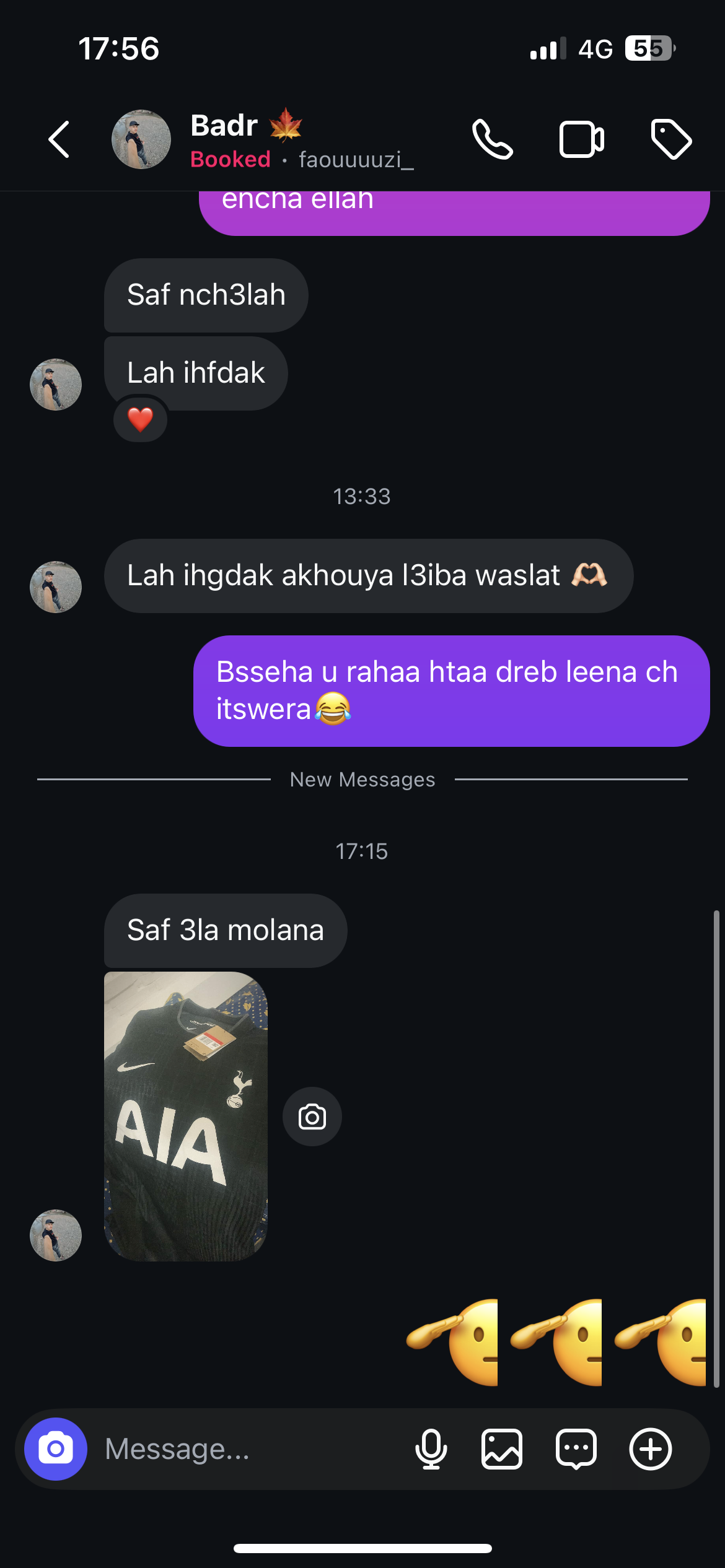Open the label tag options

[671, 140]
